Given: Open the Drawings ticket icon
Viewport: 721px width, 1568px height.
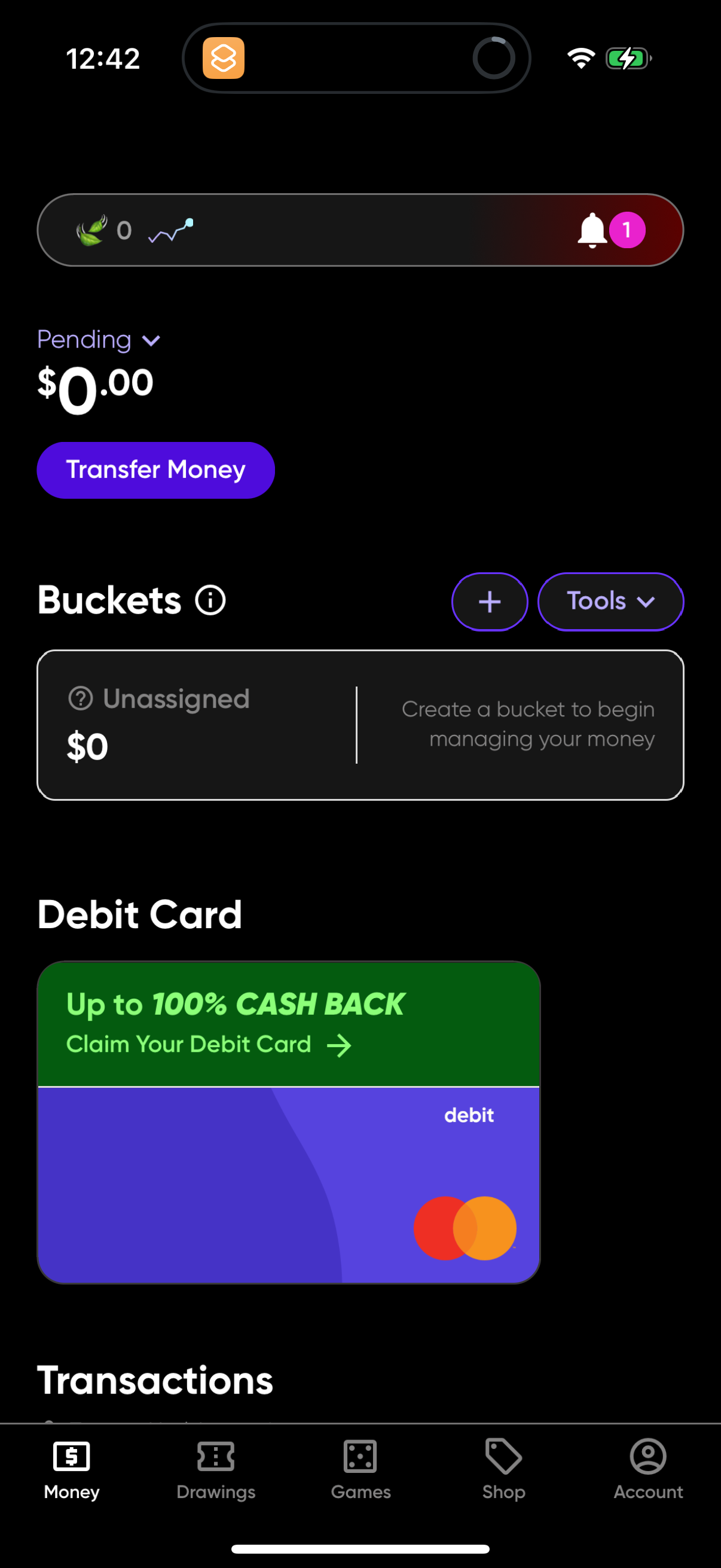Looking at the screenshot, I should point(215,1457).
